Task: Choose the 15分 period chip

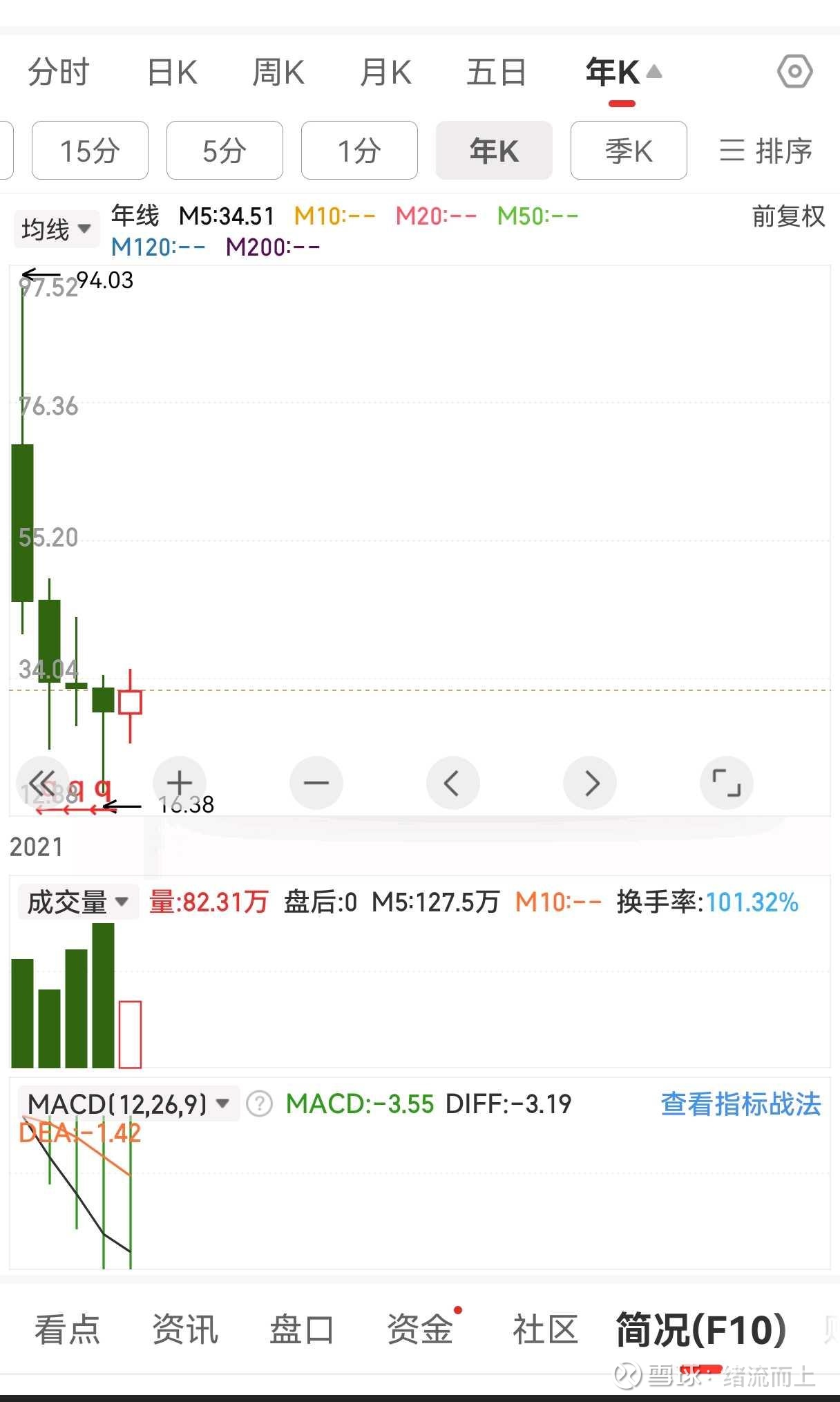Action: (x=90, y=151)
